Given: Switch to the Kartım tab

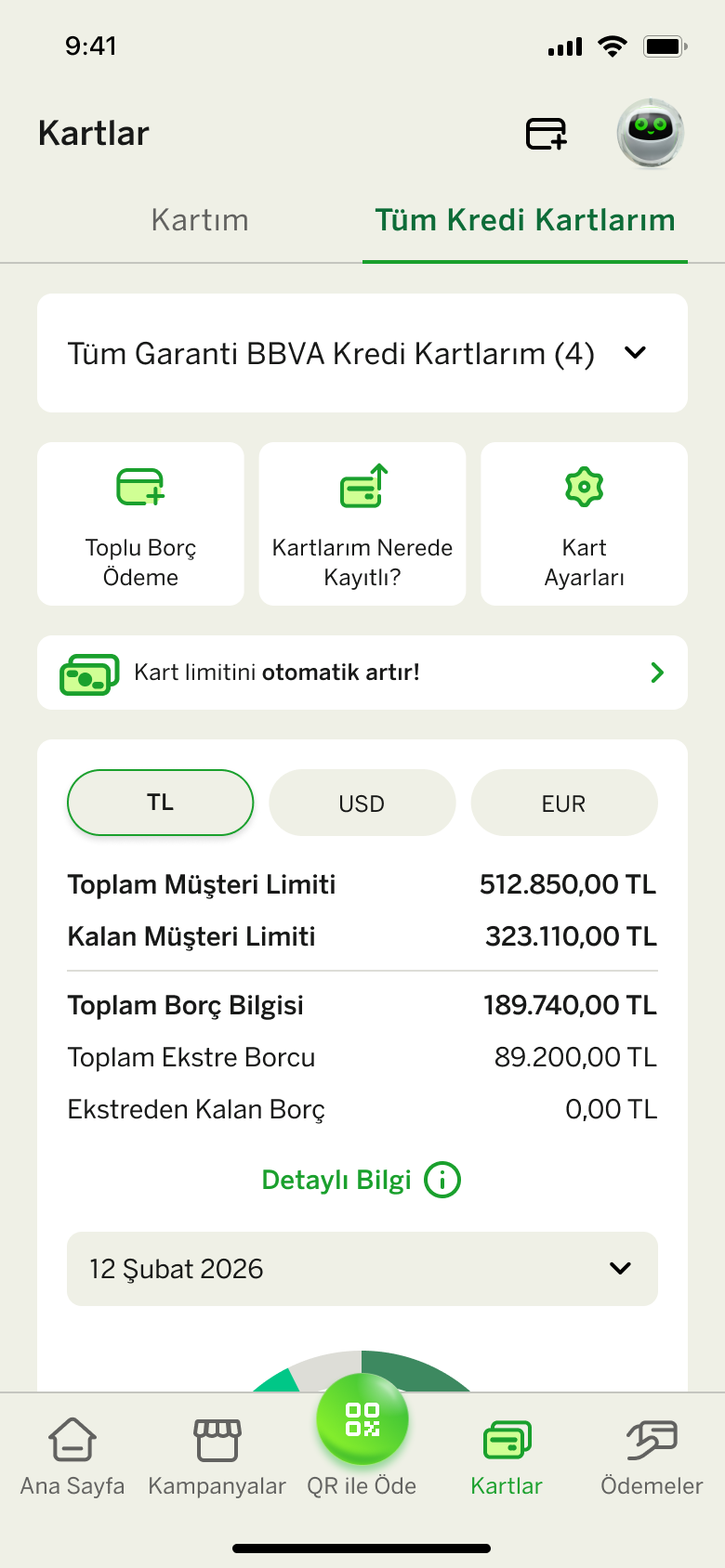Looking at the screenshot, I should (x=199, y=219).
